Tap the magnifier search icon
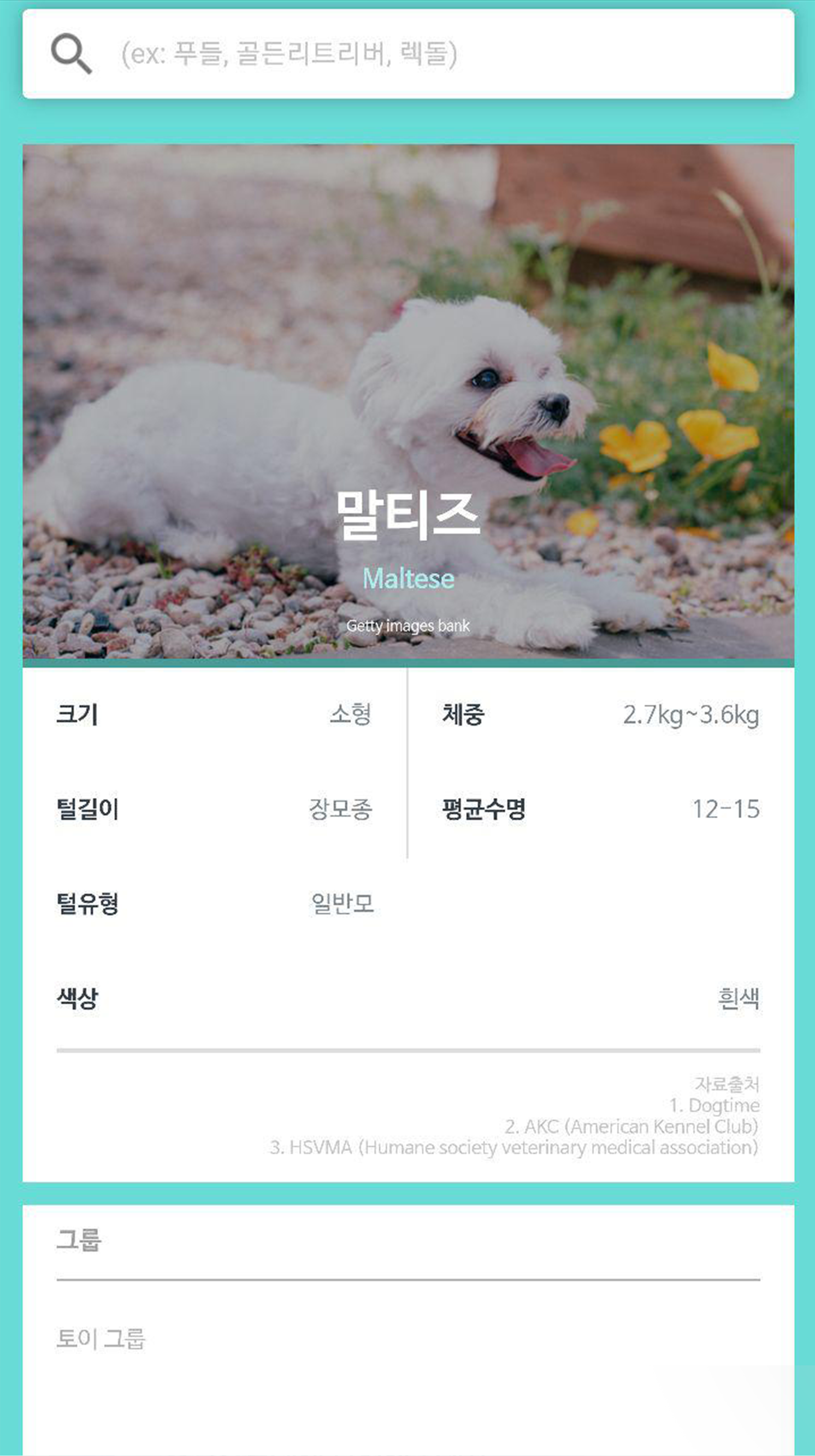This screenshot has width=815, height=1456. pos(71,54)
